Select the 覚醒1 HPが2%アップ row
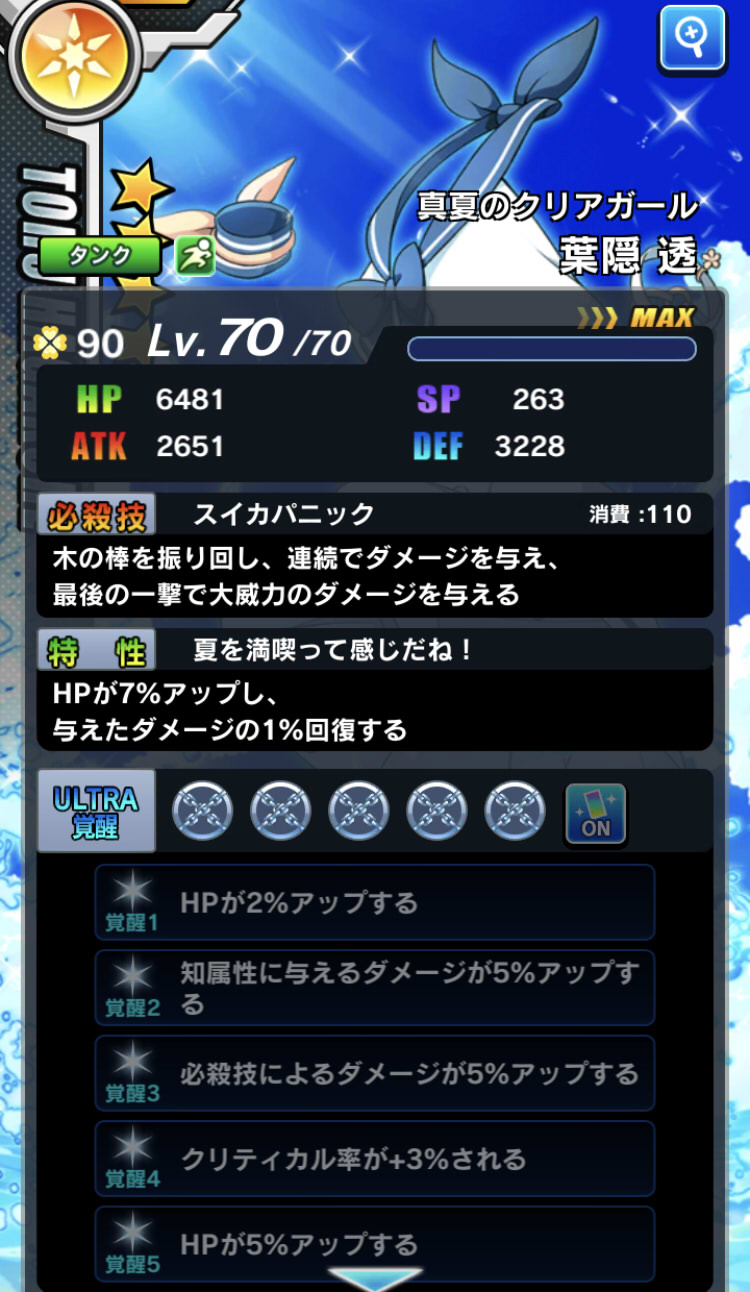This screenshot has width=750, height=1292. 375,903
